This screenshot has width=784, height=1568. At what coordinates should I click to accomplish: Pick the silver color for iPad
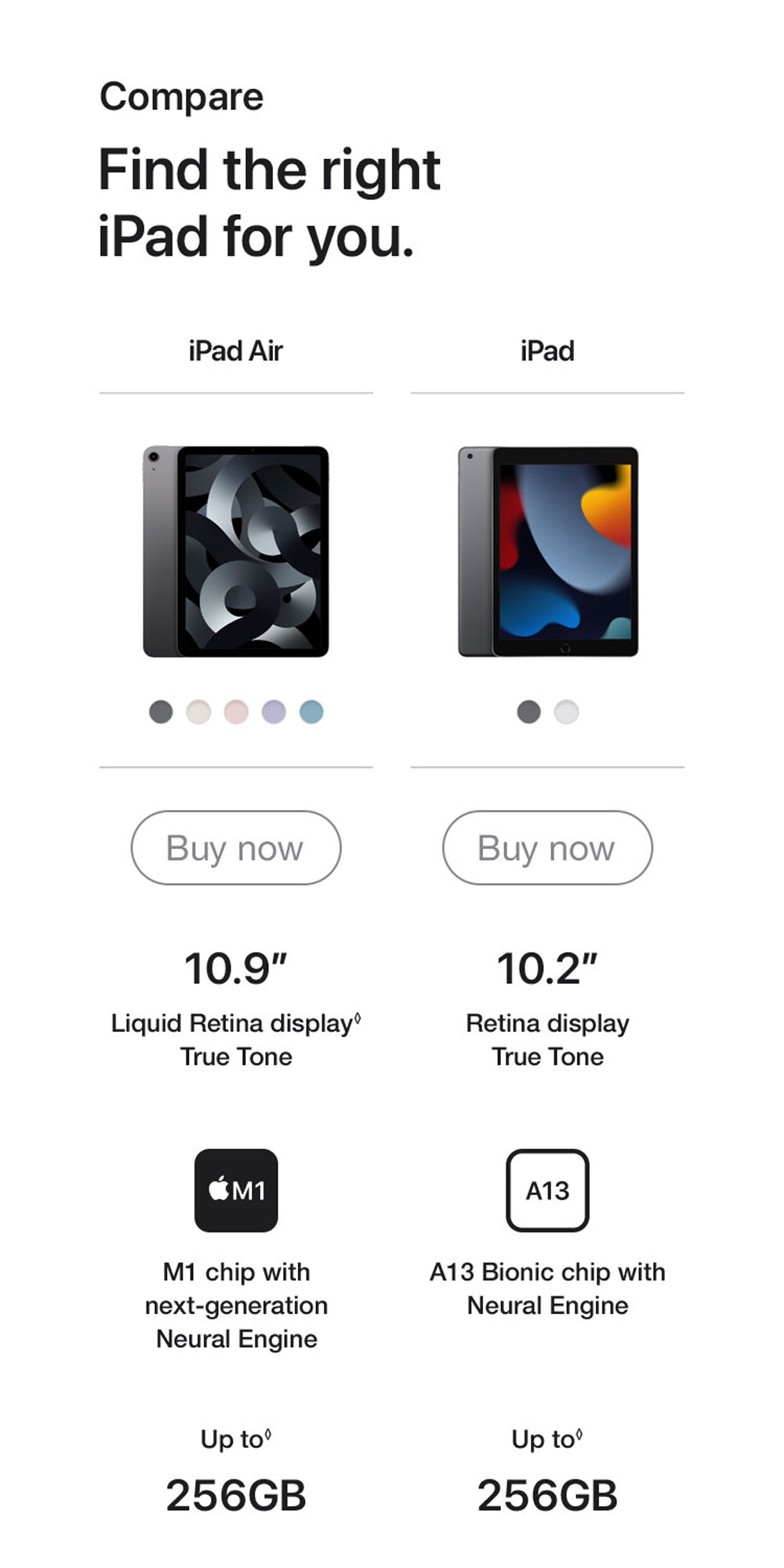[x=566, y=712]
